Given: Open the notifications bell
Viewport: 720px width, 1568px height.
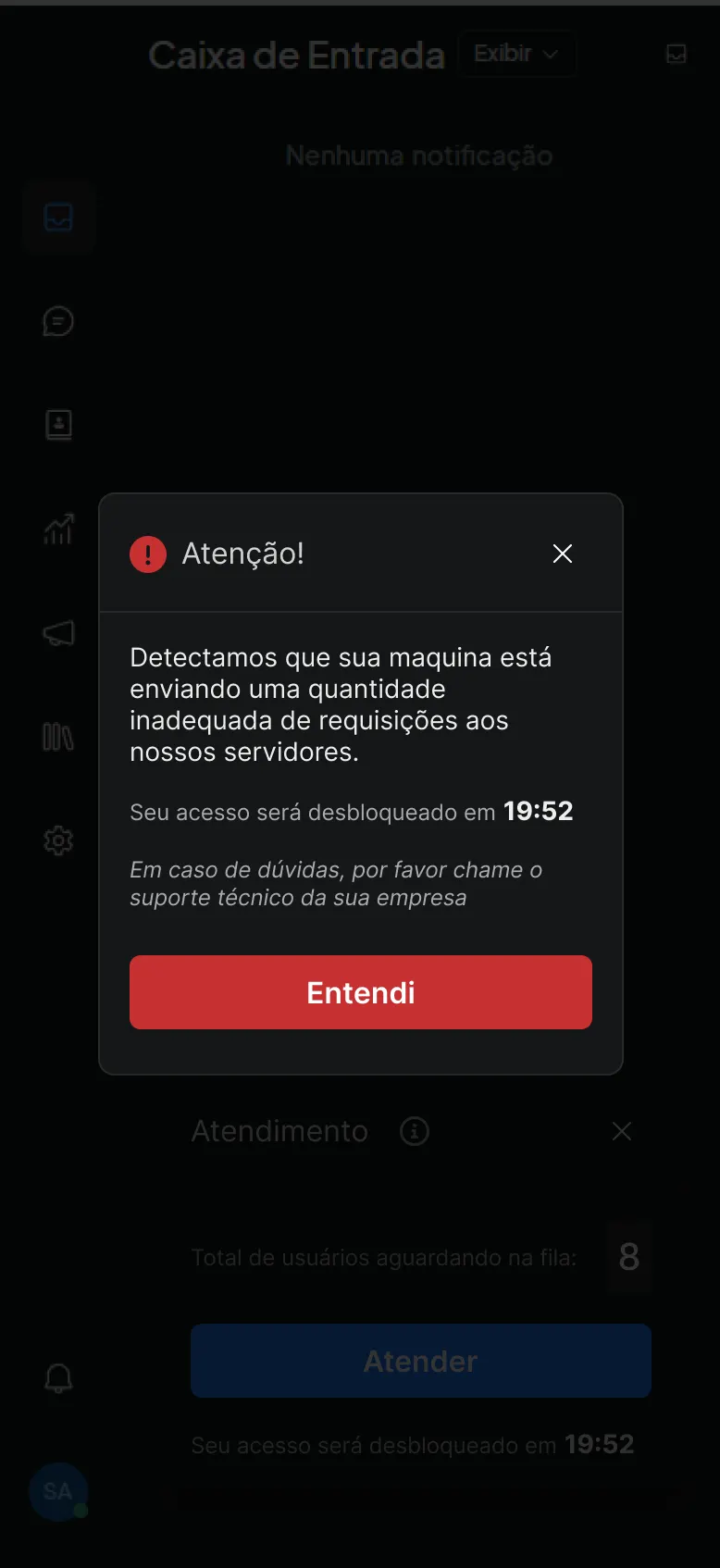Looking at the screenshot, I should [x=58, y=1378].
